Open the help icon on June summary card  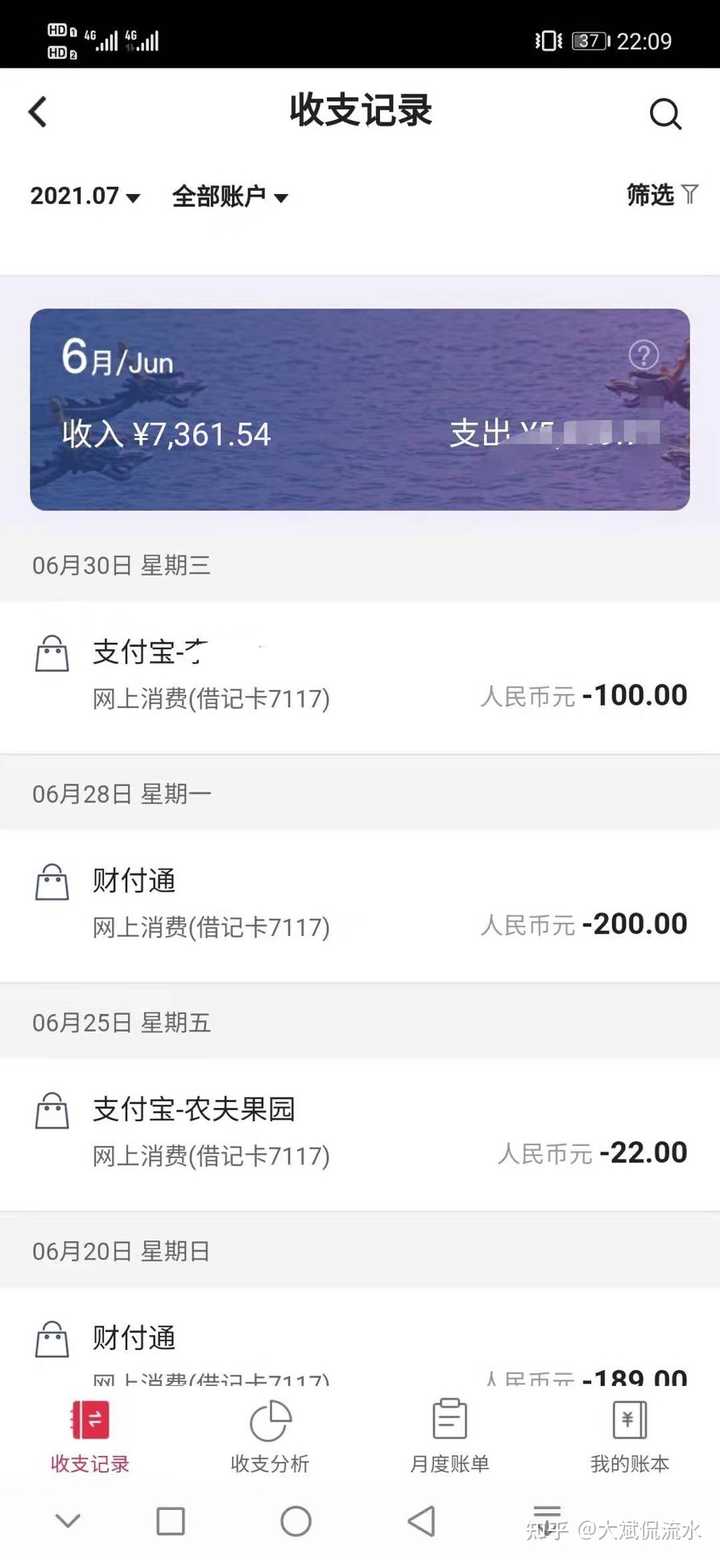[643, 355]
